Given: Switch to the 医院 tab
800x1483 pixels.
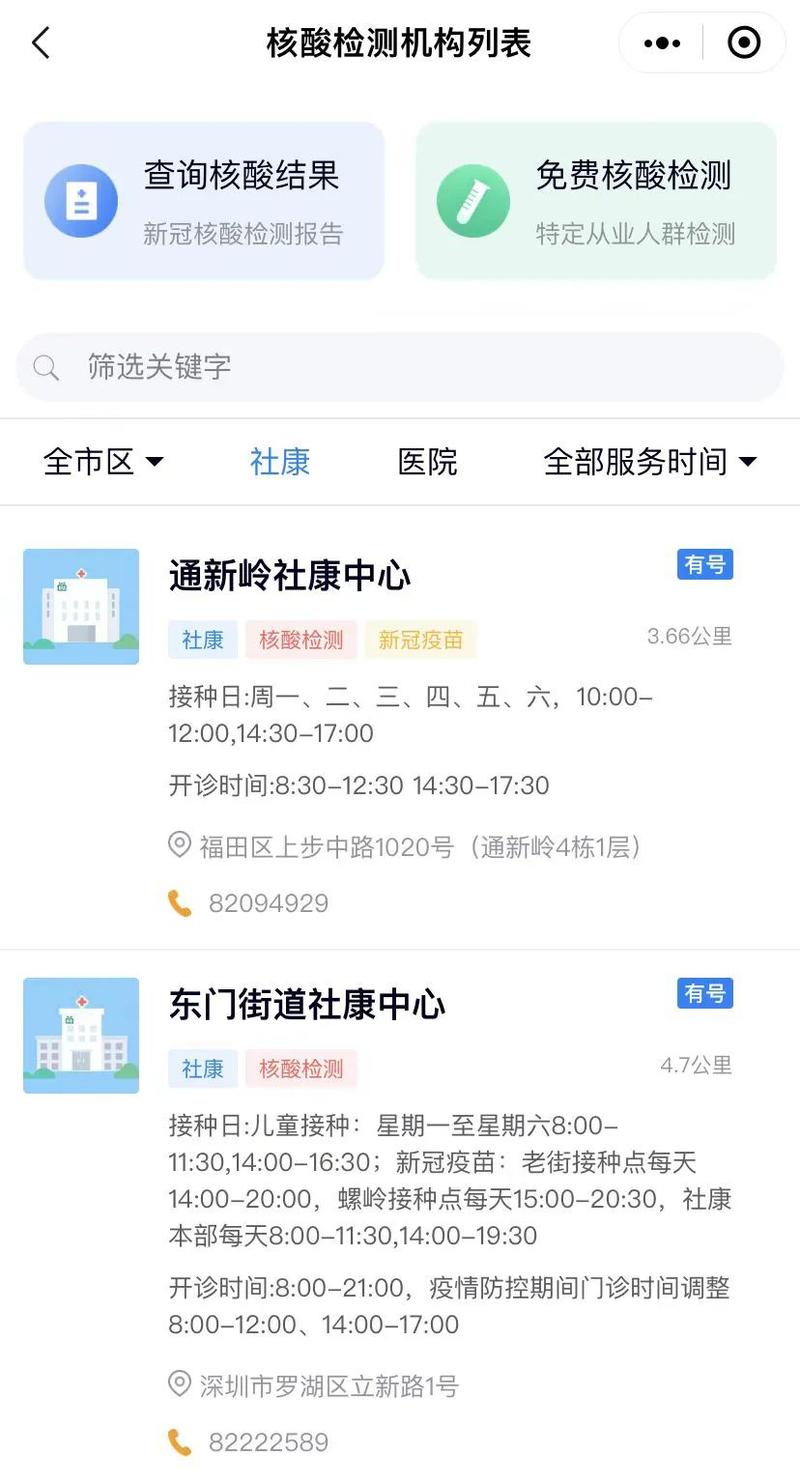Looking at the screenshot, I should coord(428,462).
